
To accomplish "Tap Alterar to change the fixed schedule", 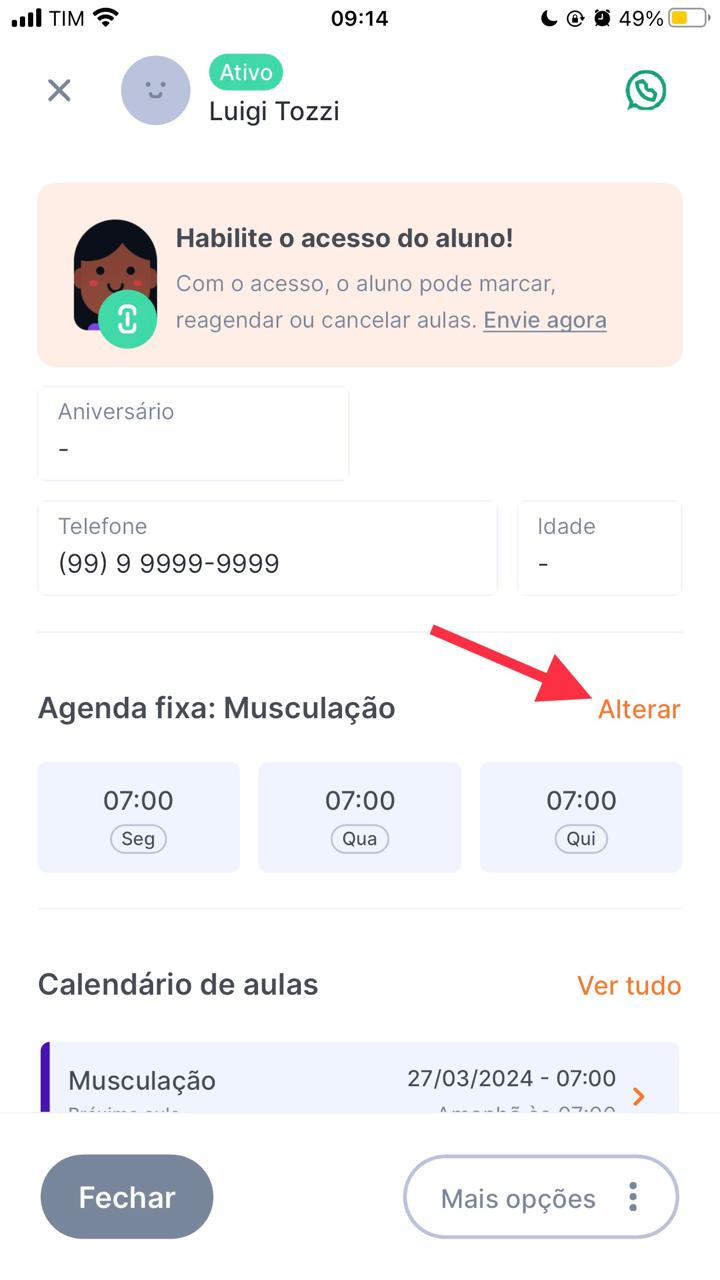I will [639, 709].
